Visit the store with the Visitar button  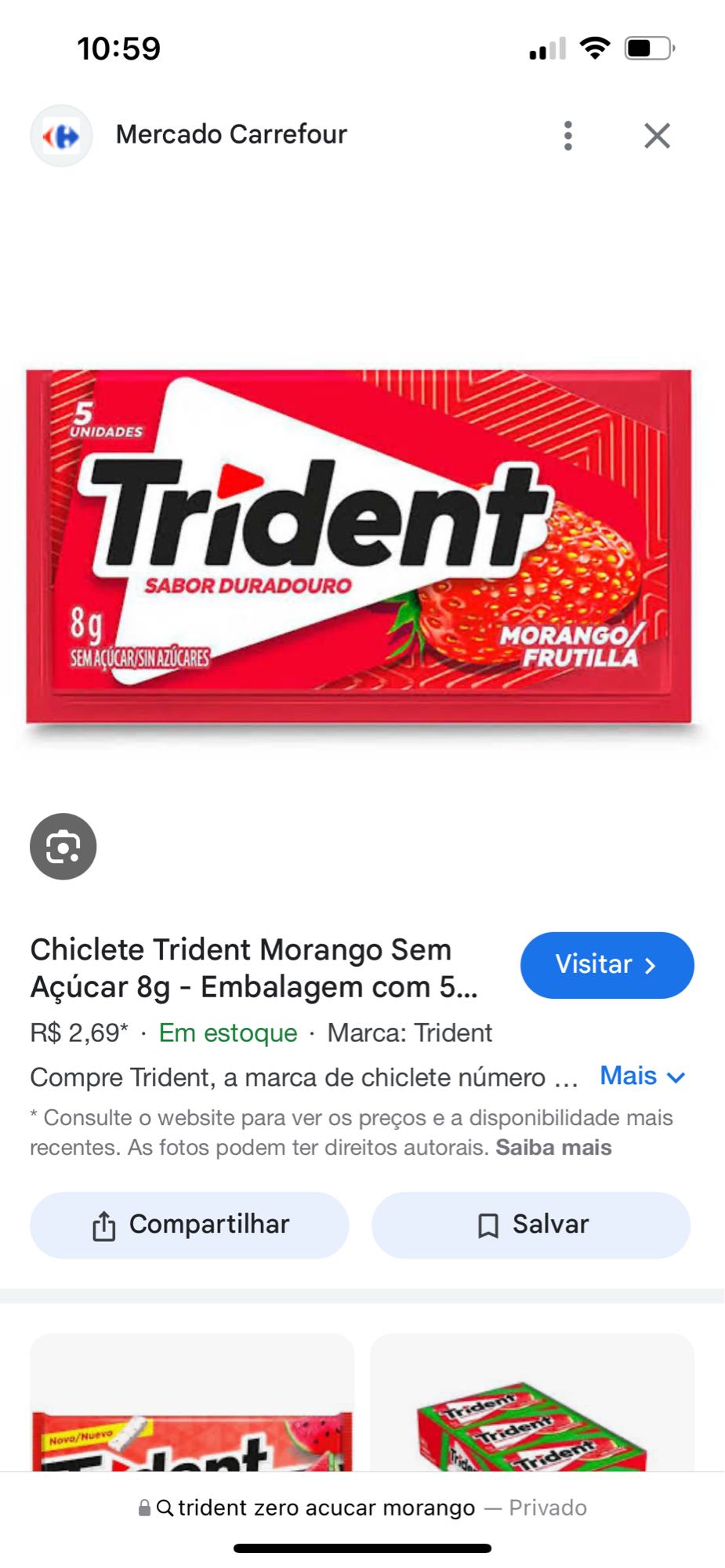coord(607,965)
